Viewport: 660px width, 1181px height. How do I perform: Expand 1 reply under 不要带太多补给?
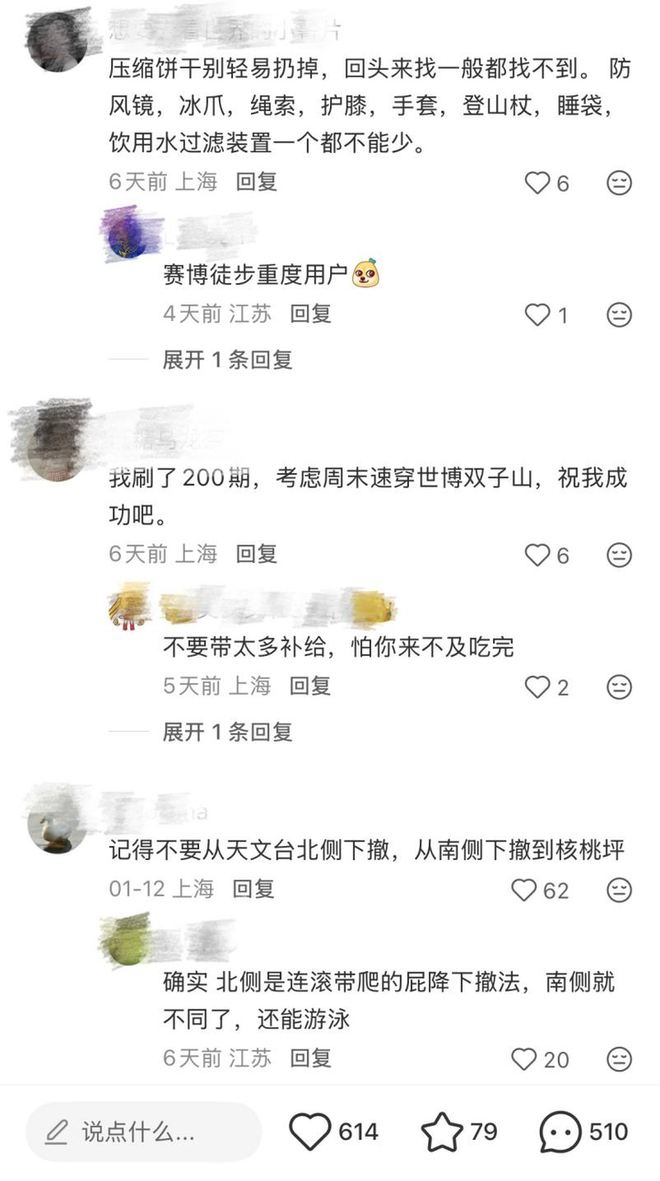(x=227, y=732)
